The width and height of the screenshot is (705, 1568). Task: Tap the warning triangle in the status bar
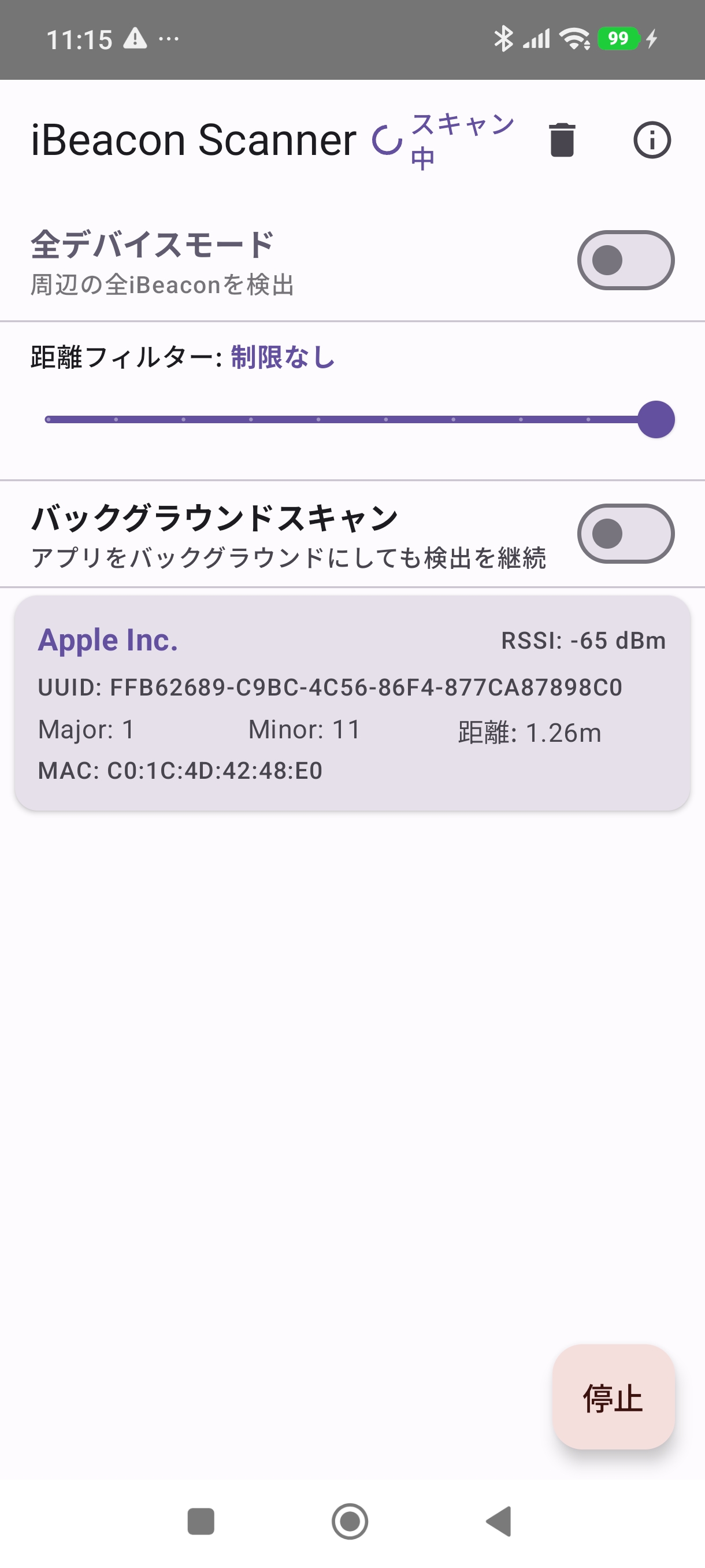tap(135, 38)
